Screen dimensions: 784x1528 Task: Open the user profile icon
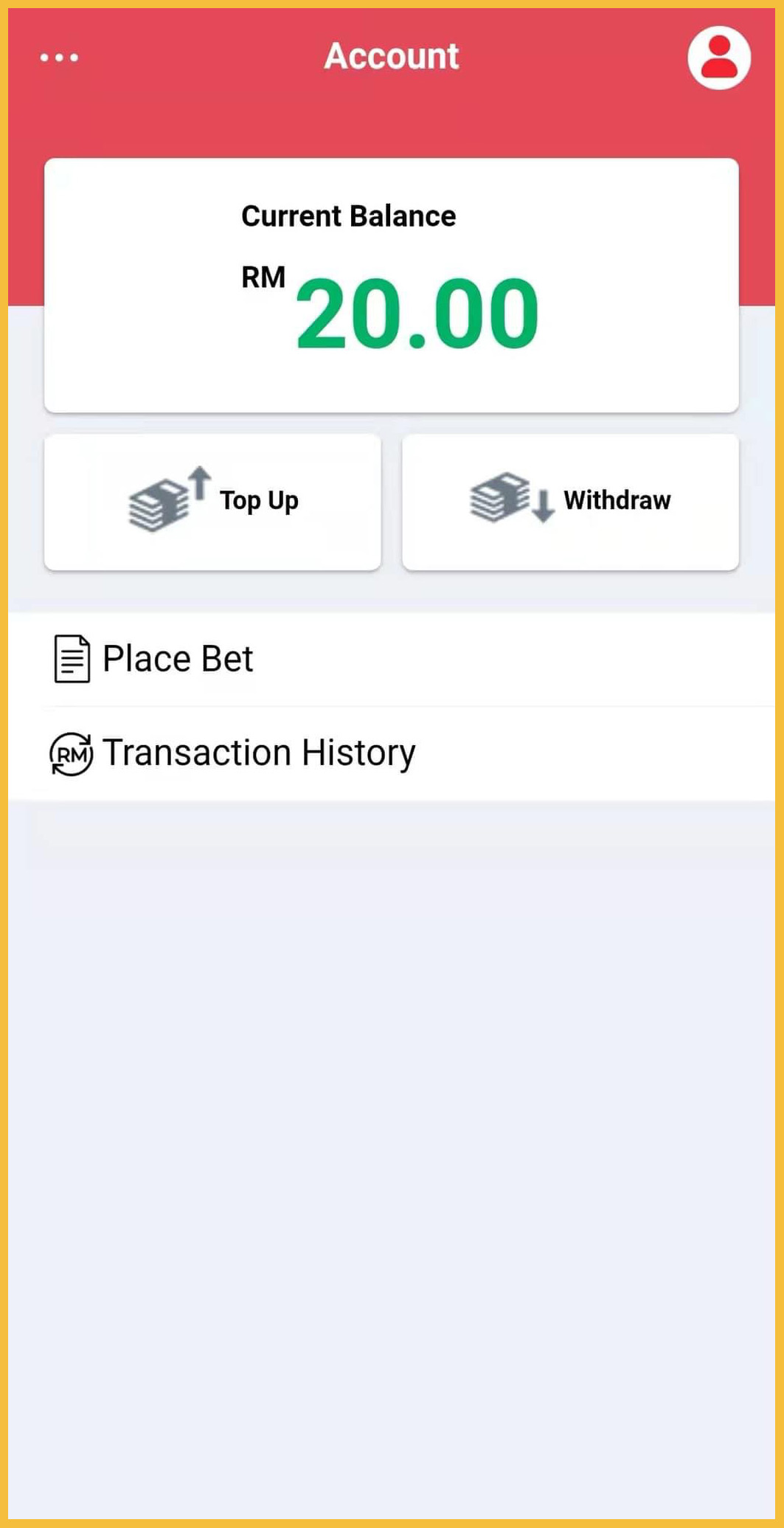718,58
